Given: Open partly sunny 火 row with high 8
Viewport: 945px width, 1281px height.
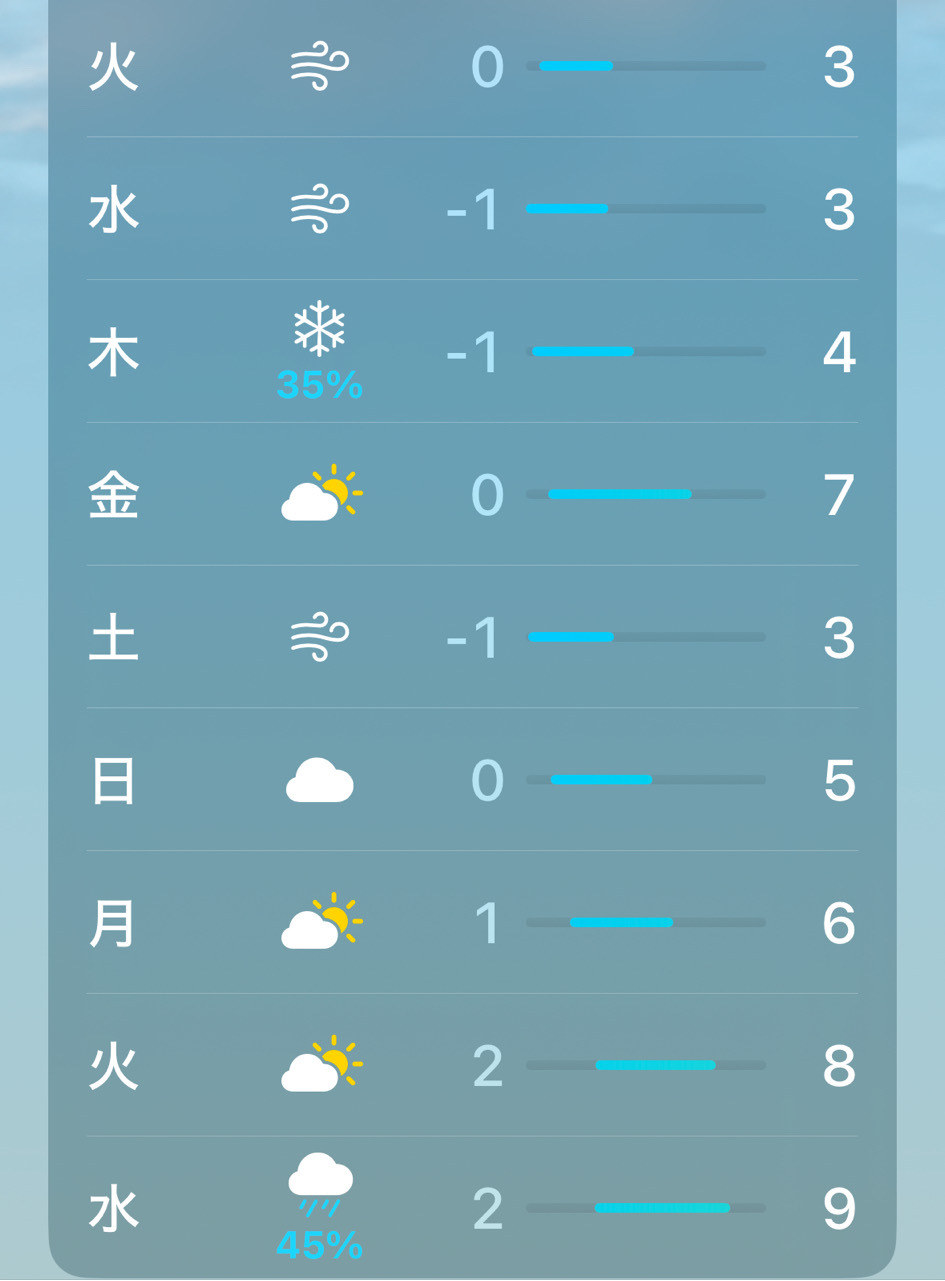Looking at the screenshot, I should 472,1066.
